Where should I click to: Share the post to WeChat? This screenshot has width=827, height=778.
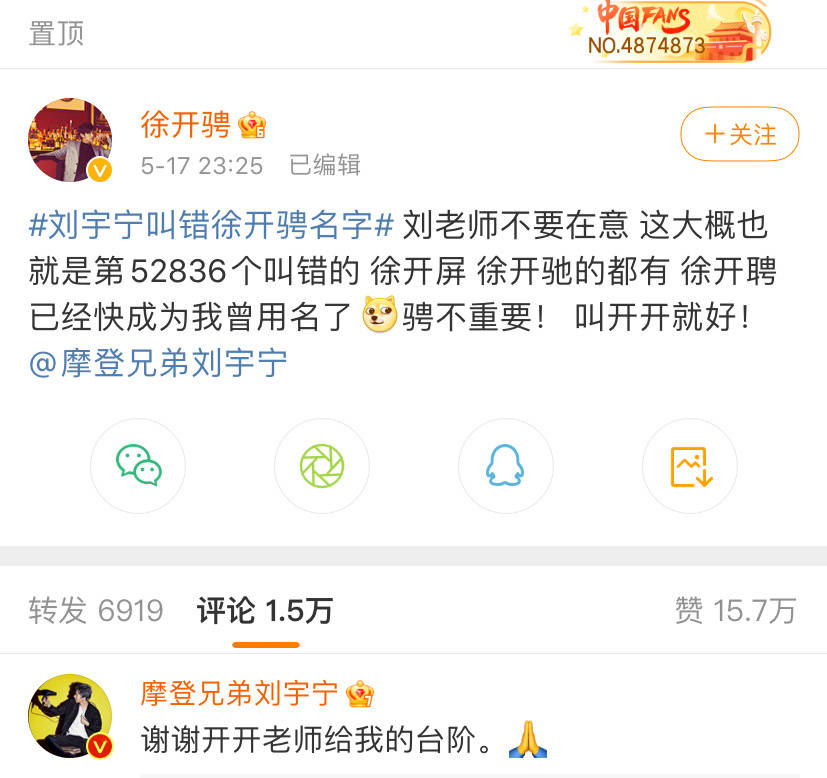138,466
